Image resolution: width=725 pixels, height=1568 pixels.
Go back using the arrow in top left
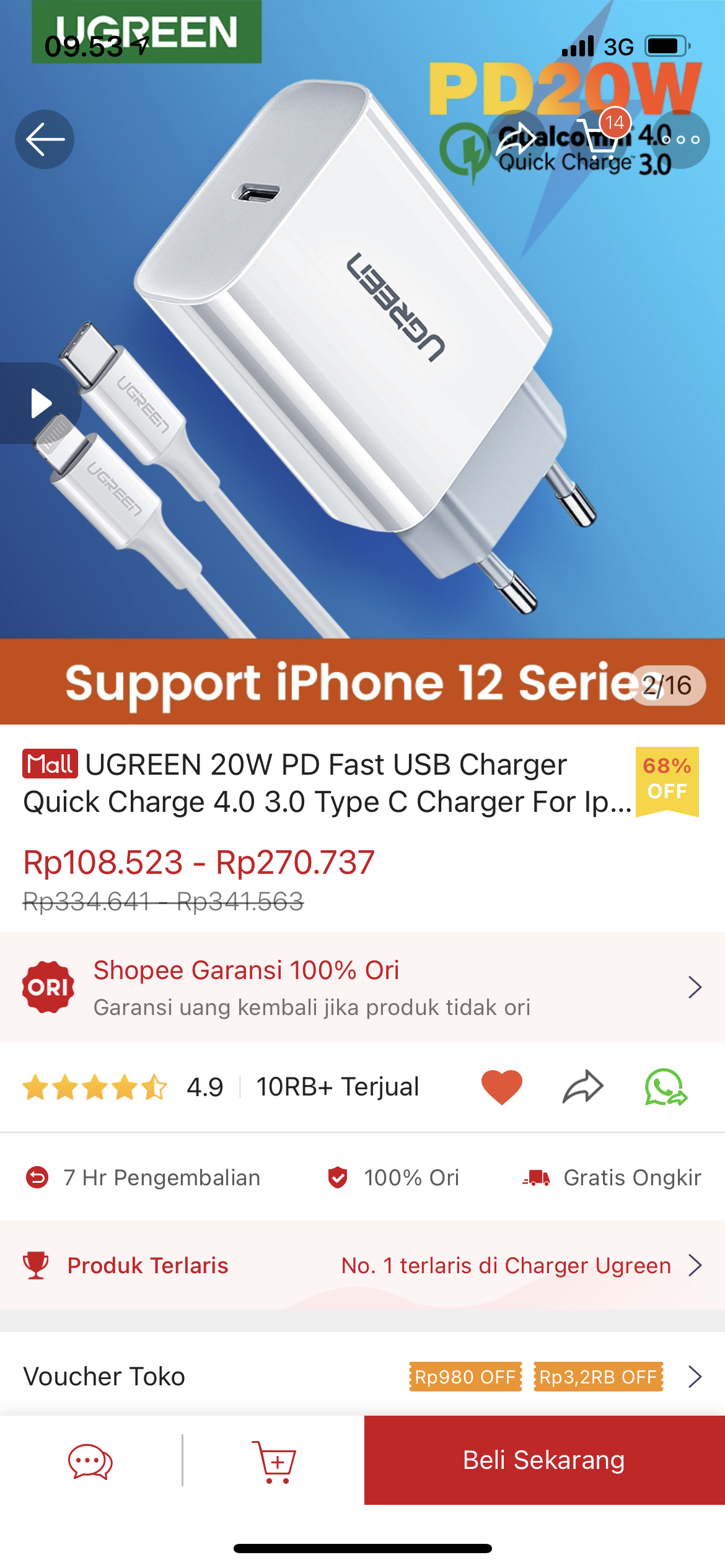coord(43,140)
